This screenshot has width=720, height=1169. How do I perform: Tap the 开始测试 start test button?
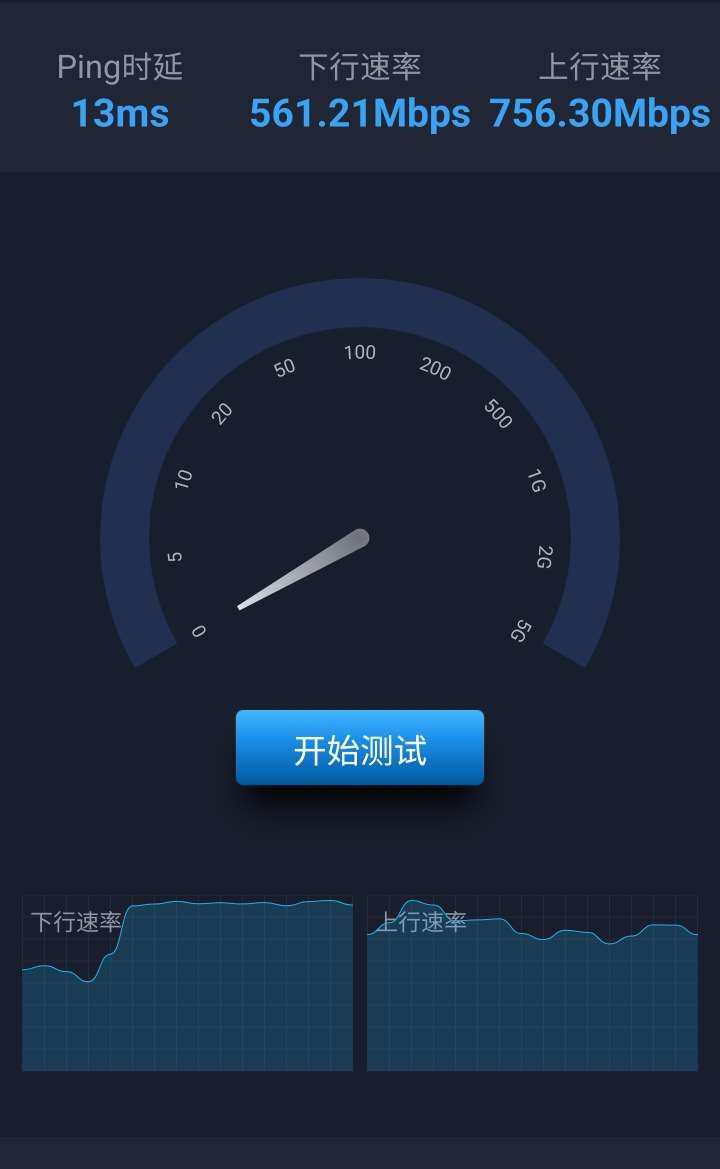[x=360, y=748]
